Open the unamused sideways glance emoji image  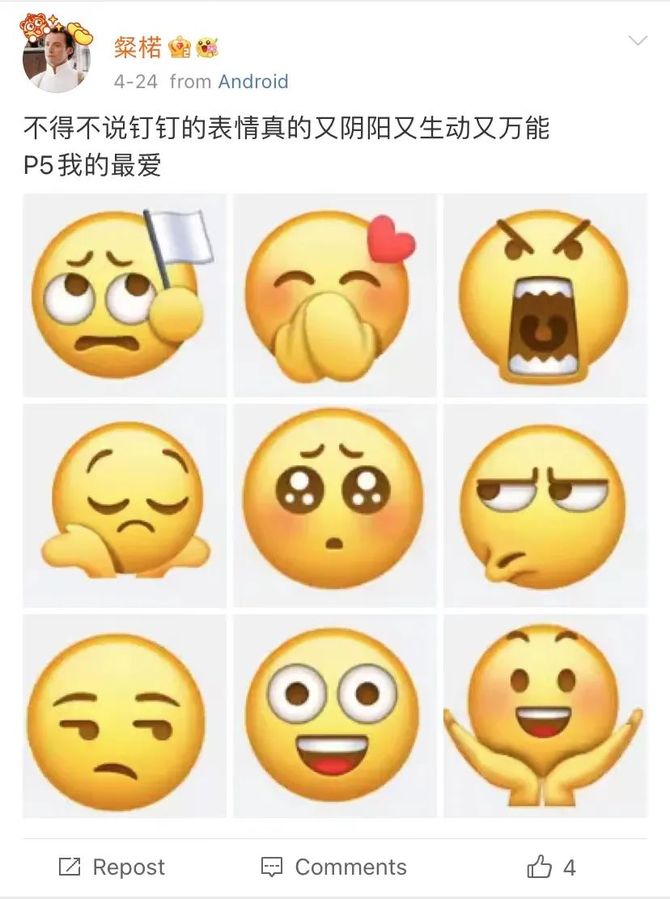125,716
